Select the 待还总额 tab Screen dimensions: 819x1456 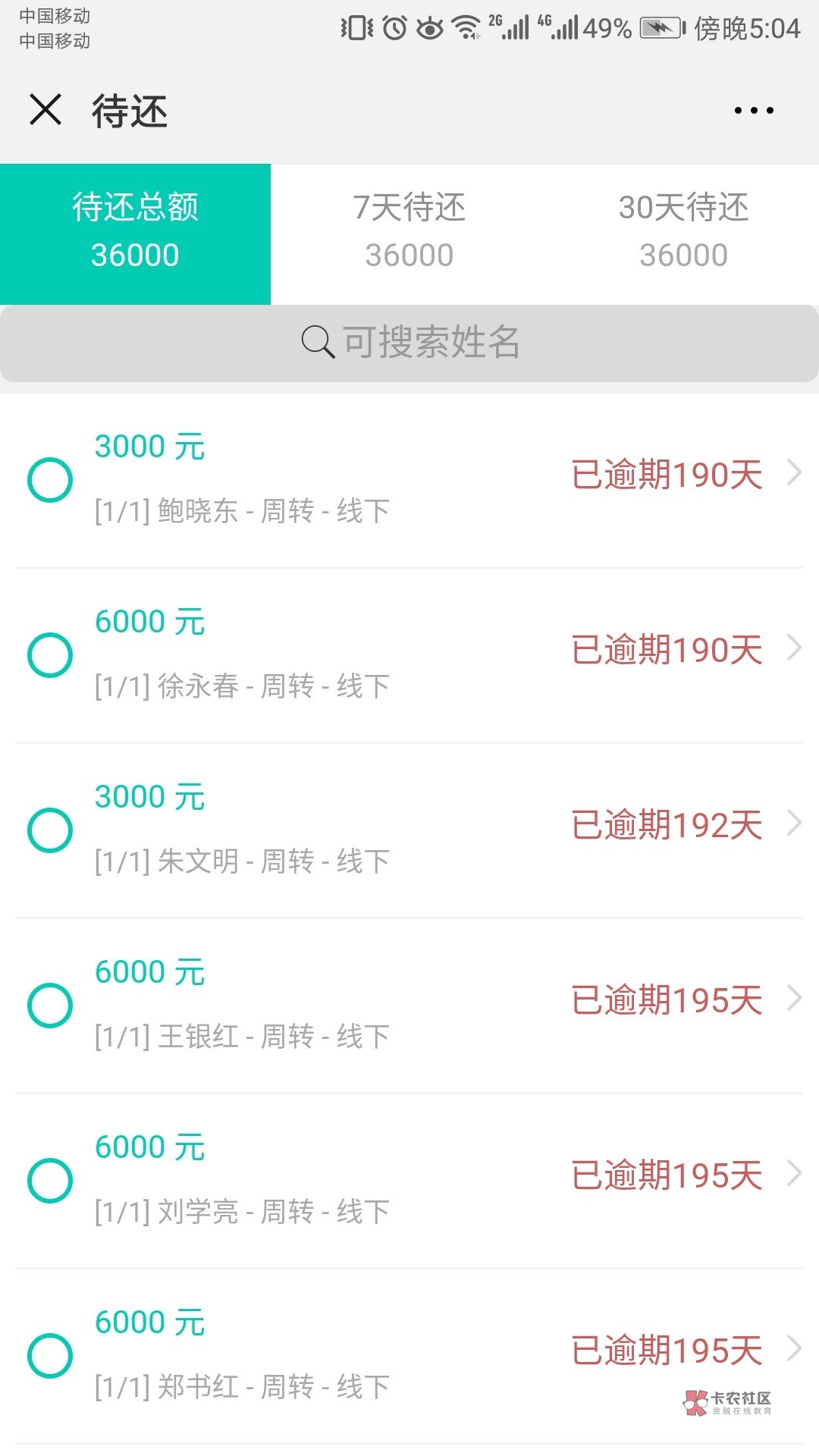pos(135,234)
